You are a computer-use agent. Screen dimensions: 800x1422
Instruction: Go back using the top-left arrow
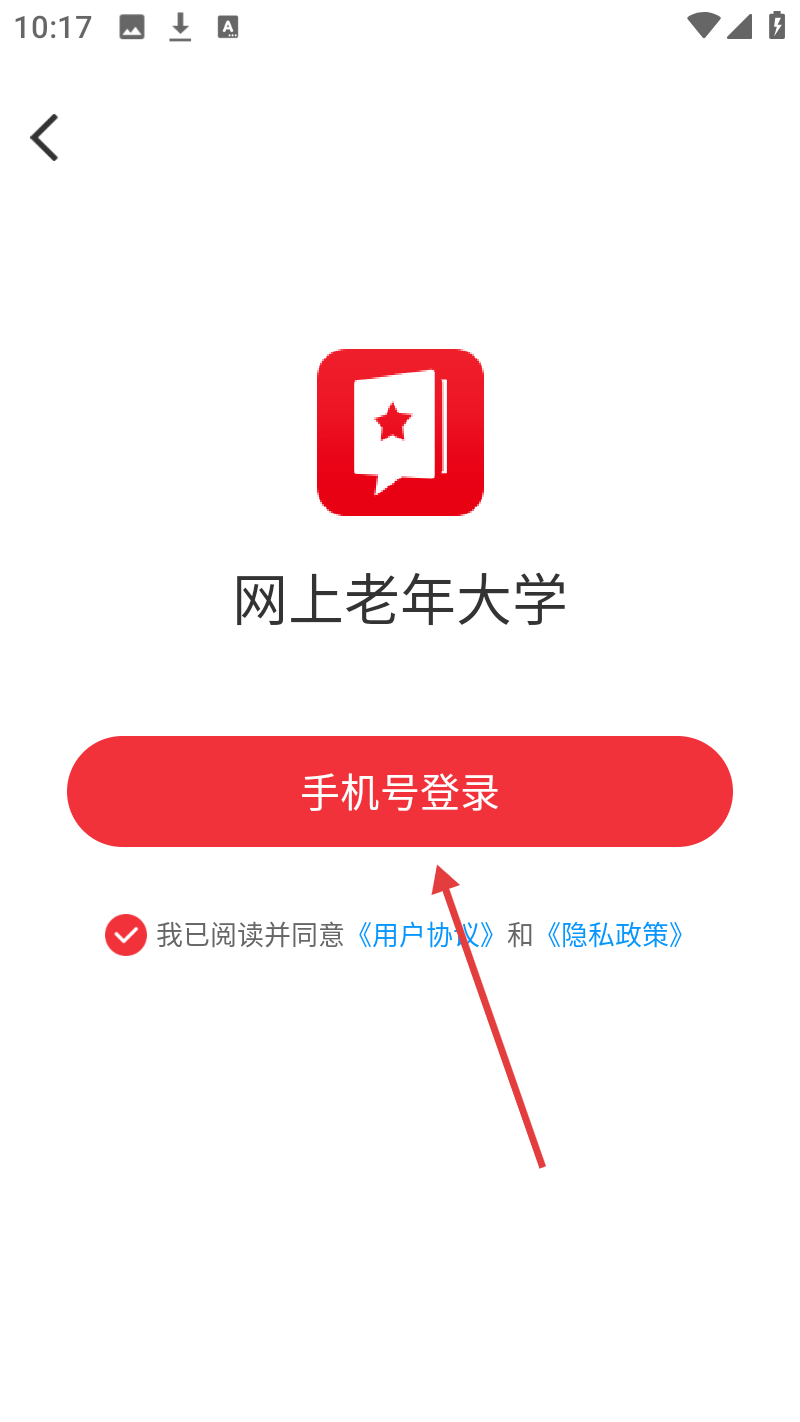pyautogui.click(x=45, y=138)
